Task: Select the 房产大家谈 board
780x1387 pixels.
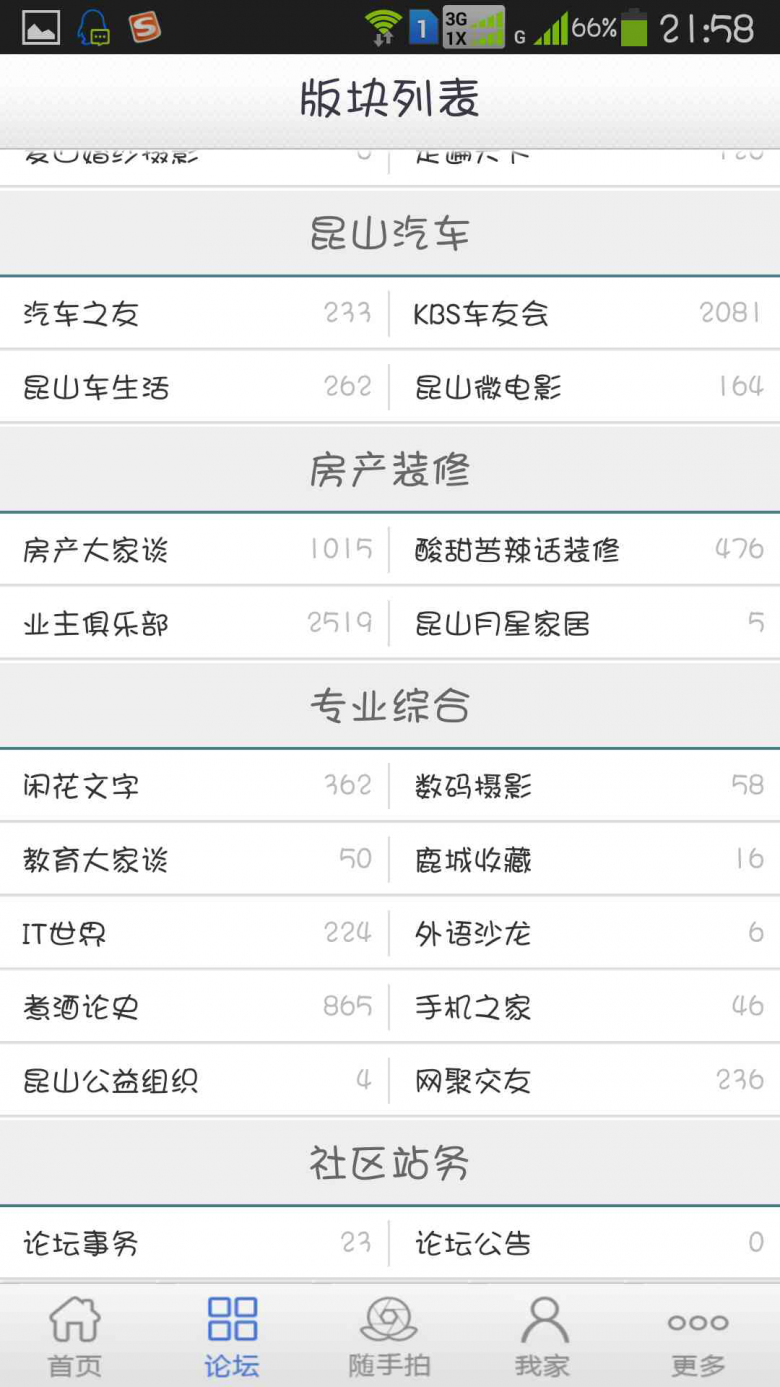Action: (194, 549)
